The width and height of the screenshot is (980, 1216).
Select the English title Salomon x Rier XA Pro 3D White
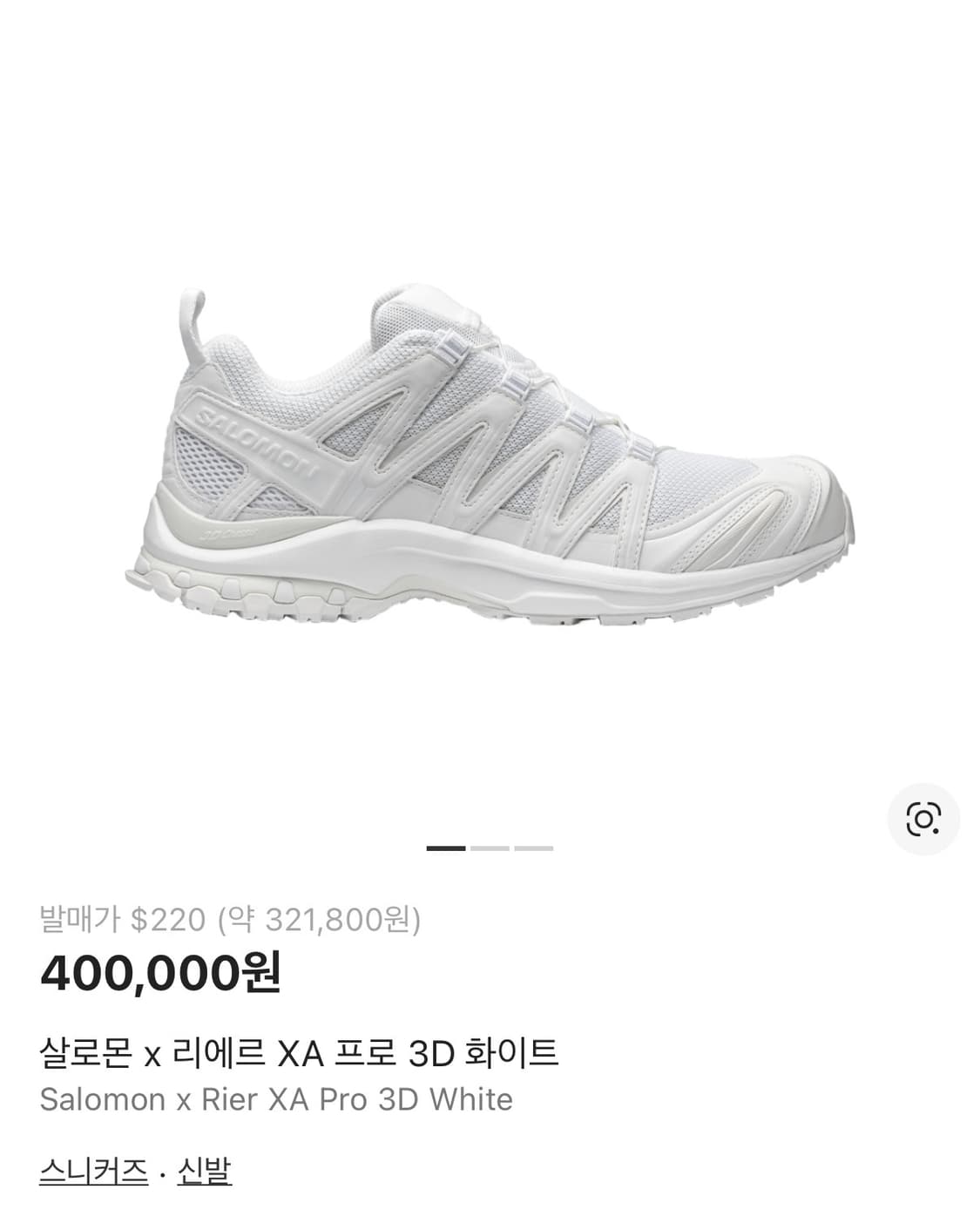pyautogui.click(x=275, y=1098)
